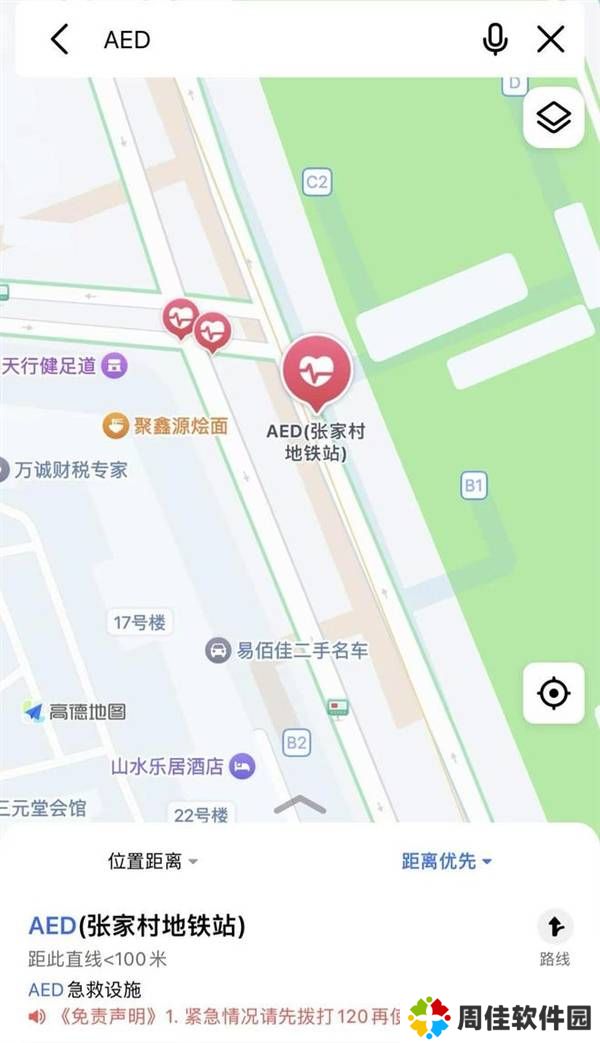Screen dimensions: 600x1043
Task: Tap the 聚鑫源烩面 restaurant marker
Action: coord(117,426)
